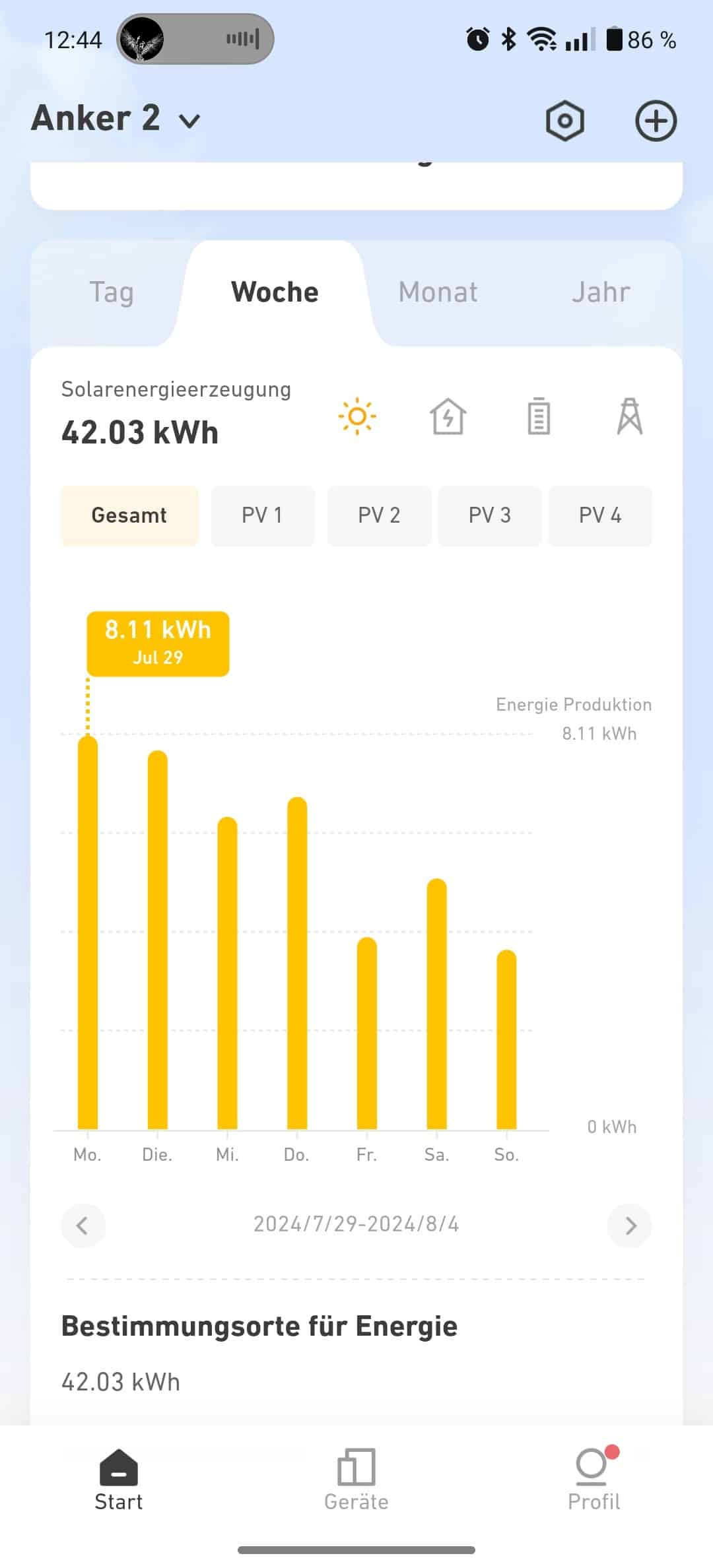Open the Anker 2 device dropdown
Image resolution: width=713 pixels, height=1568 pixels.
click(x=116, y=119)
